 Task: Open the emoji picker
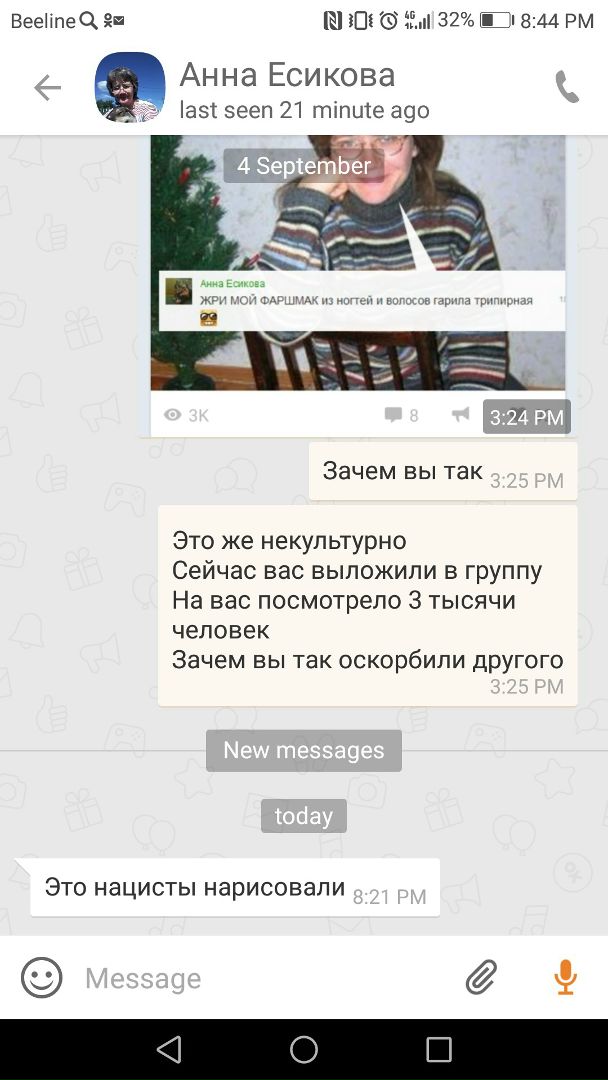[42, 977]
